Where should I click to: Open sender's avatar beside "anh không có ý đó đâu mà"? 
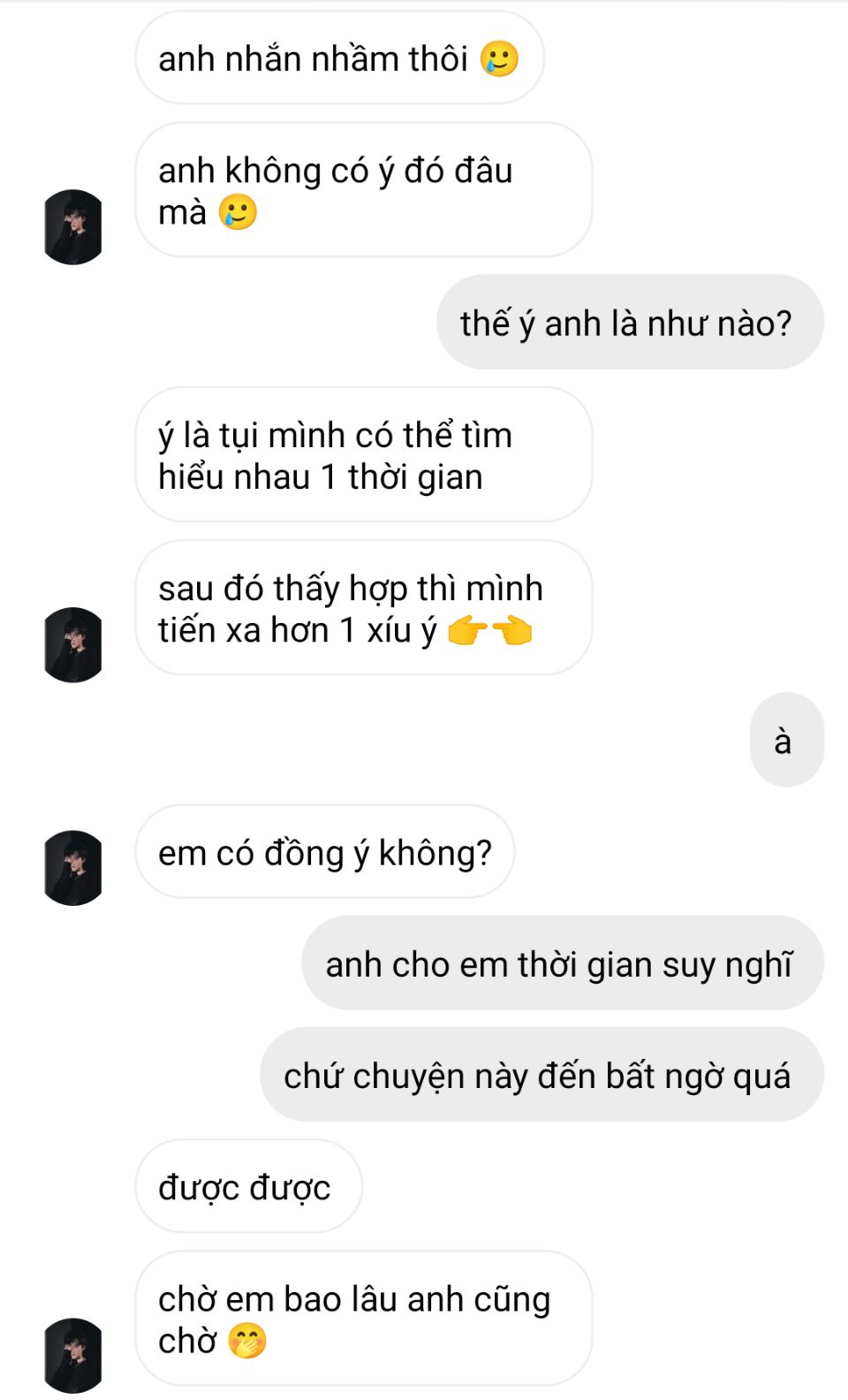(73, 226)
